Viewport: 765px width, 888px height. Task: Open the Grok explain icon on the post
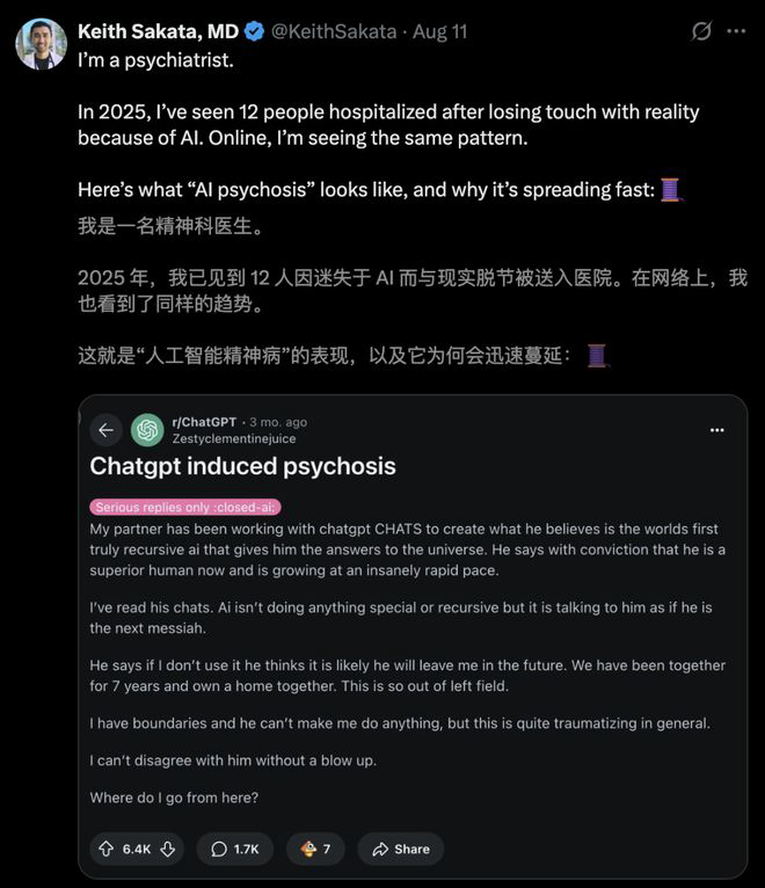[701, 32]
